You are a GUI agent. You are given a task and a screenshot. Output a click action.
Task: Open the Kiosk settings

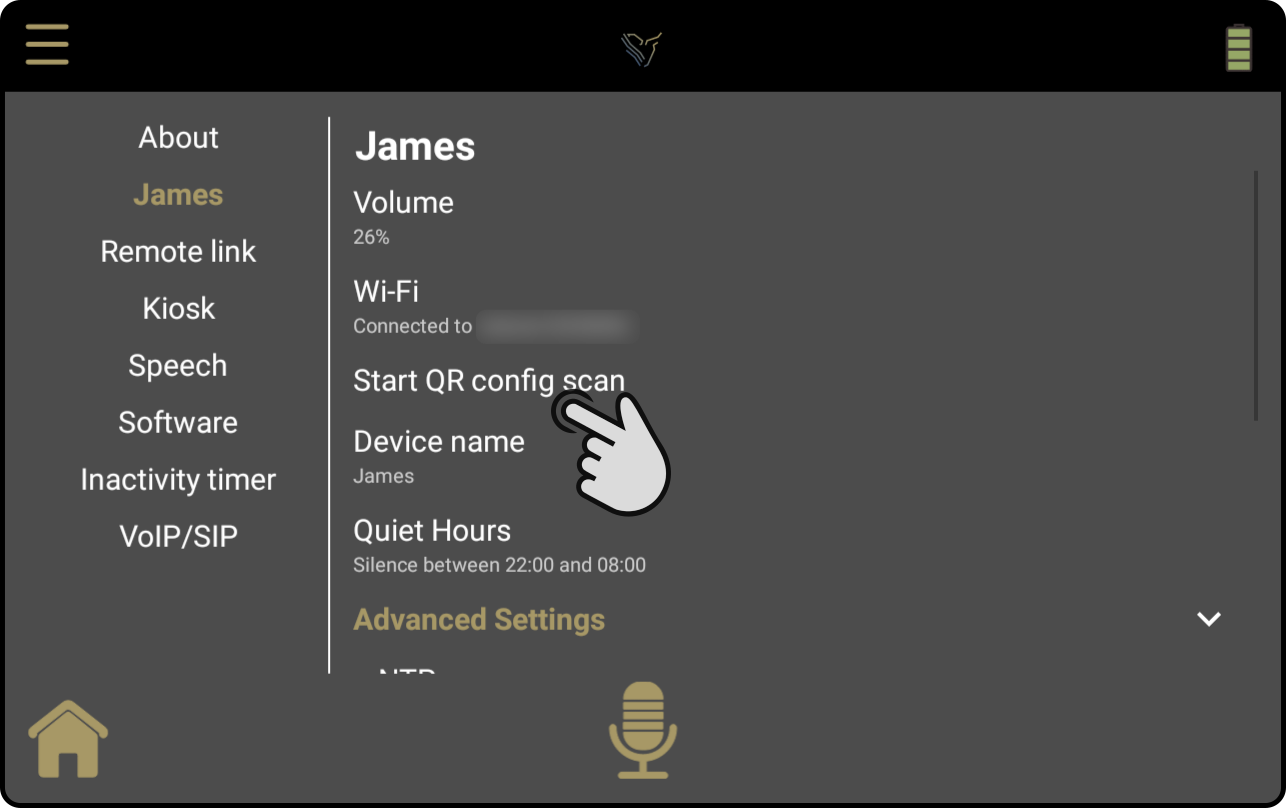pyautogui.click(x=178, y=309)
